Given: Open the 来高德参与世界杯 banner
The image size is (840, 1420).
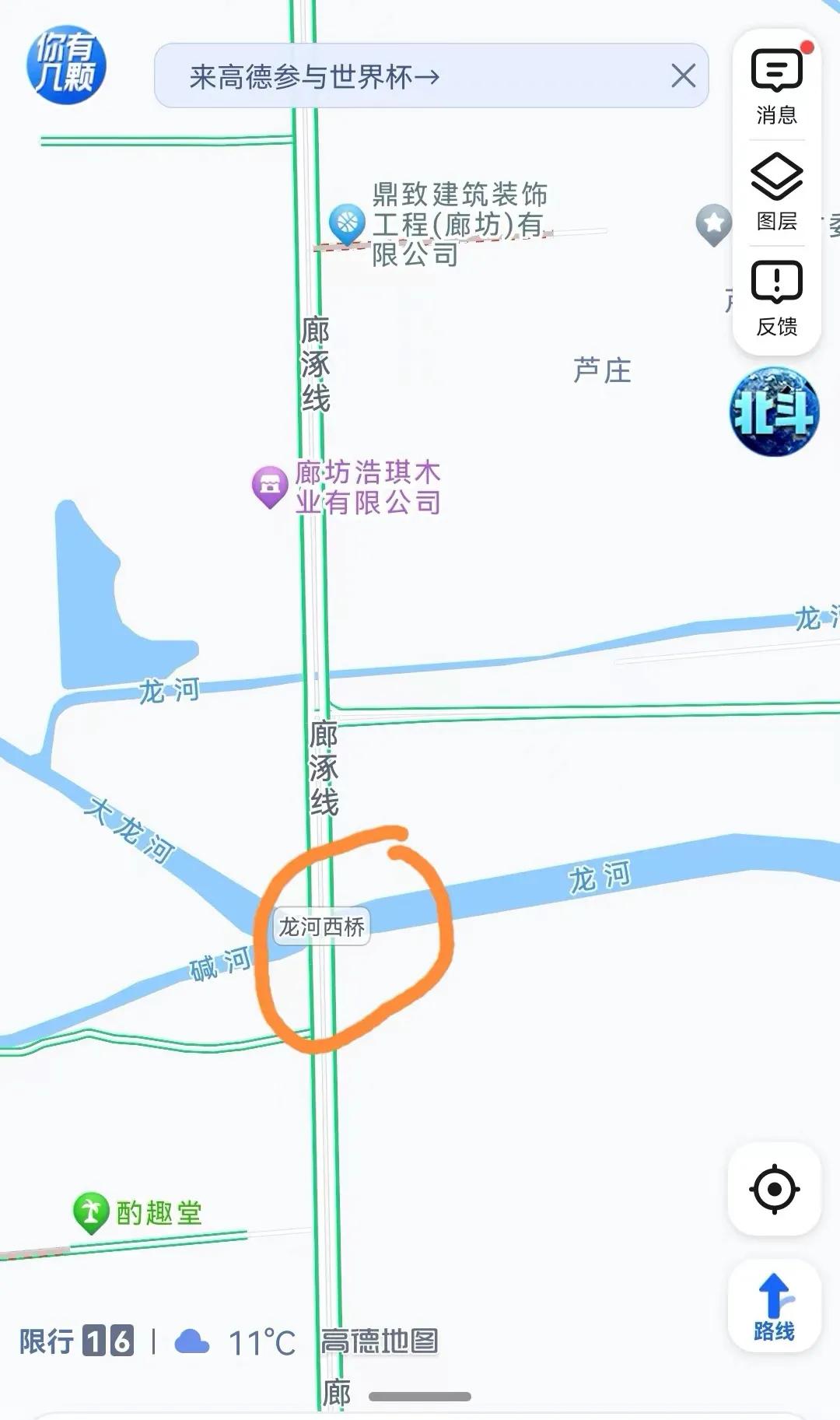Looking at the screenshot, I should point(315,76).
